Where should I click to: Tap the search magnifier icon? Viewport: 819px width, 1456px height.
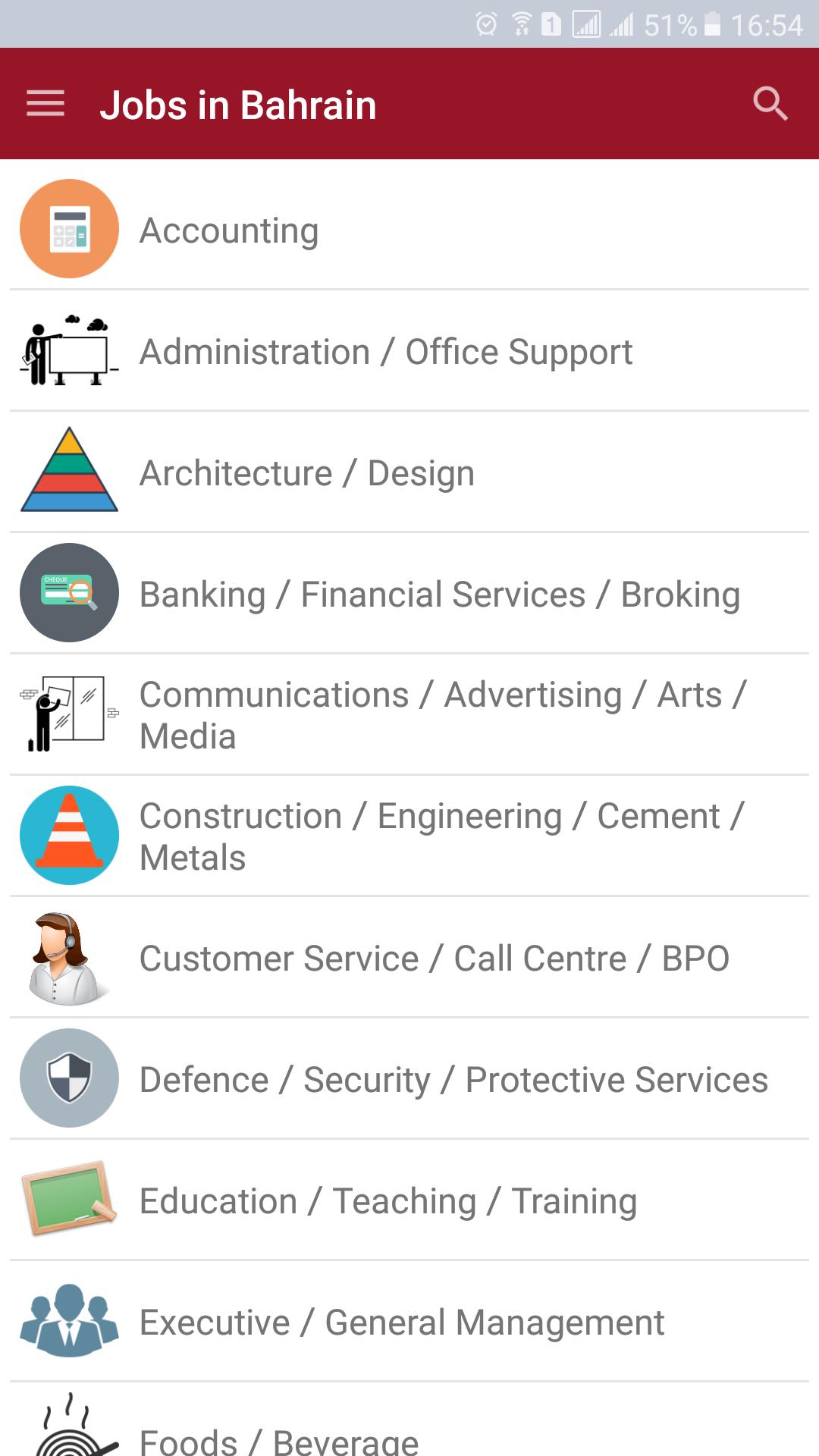pos(770,104)
